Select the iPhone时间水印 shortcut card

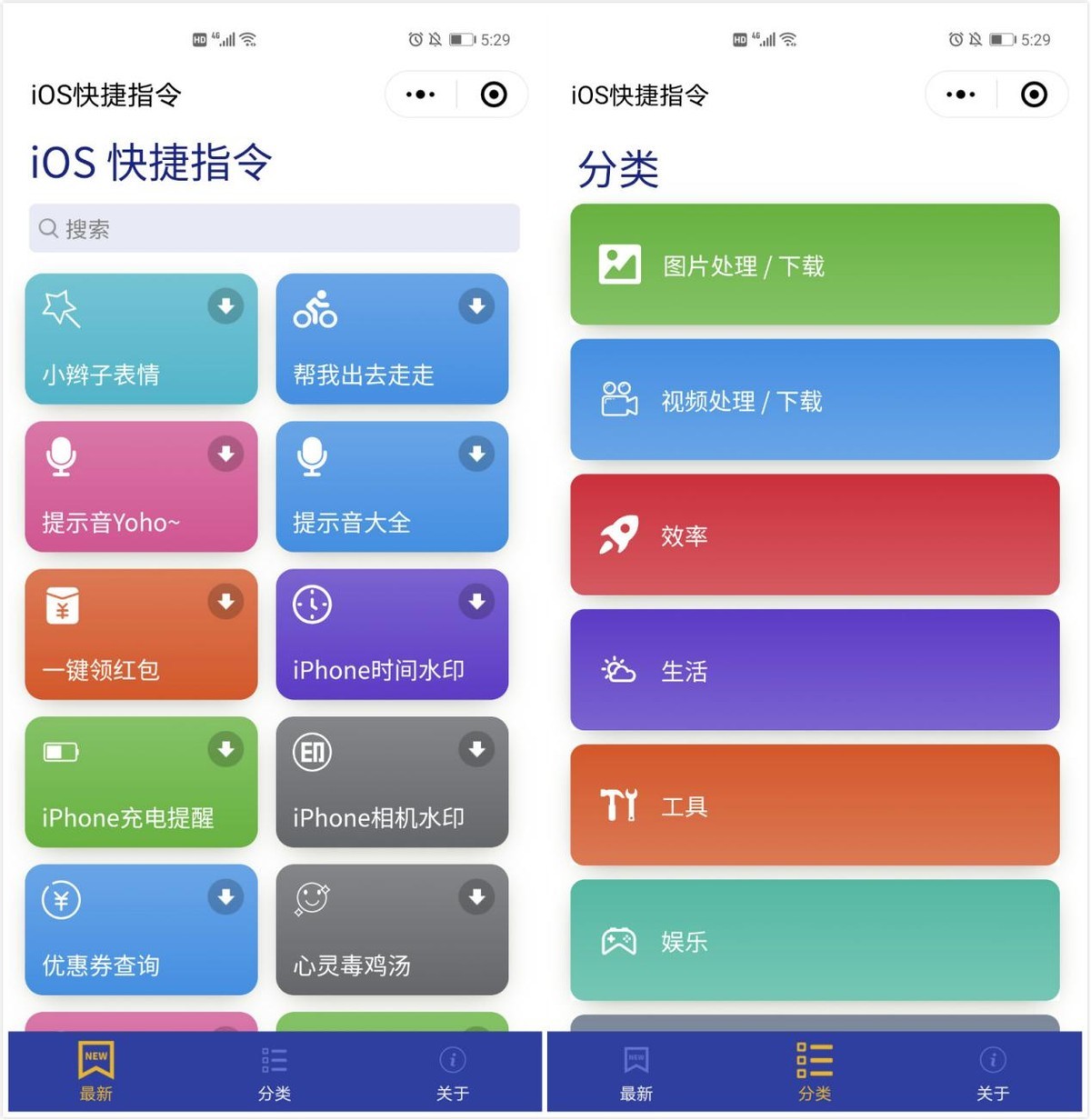point(392,635)
